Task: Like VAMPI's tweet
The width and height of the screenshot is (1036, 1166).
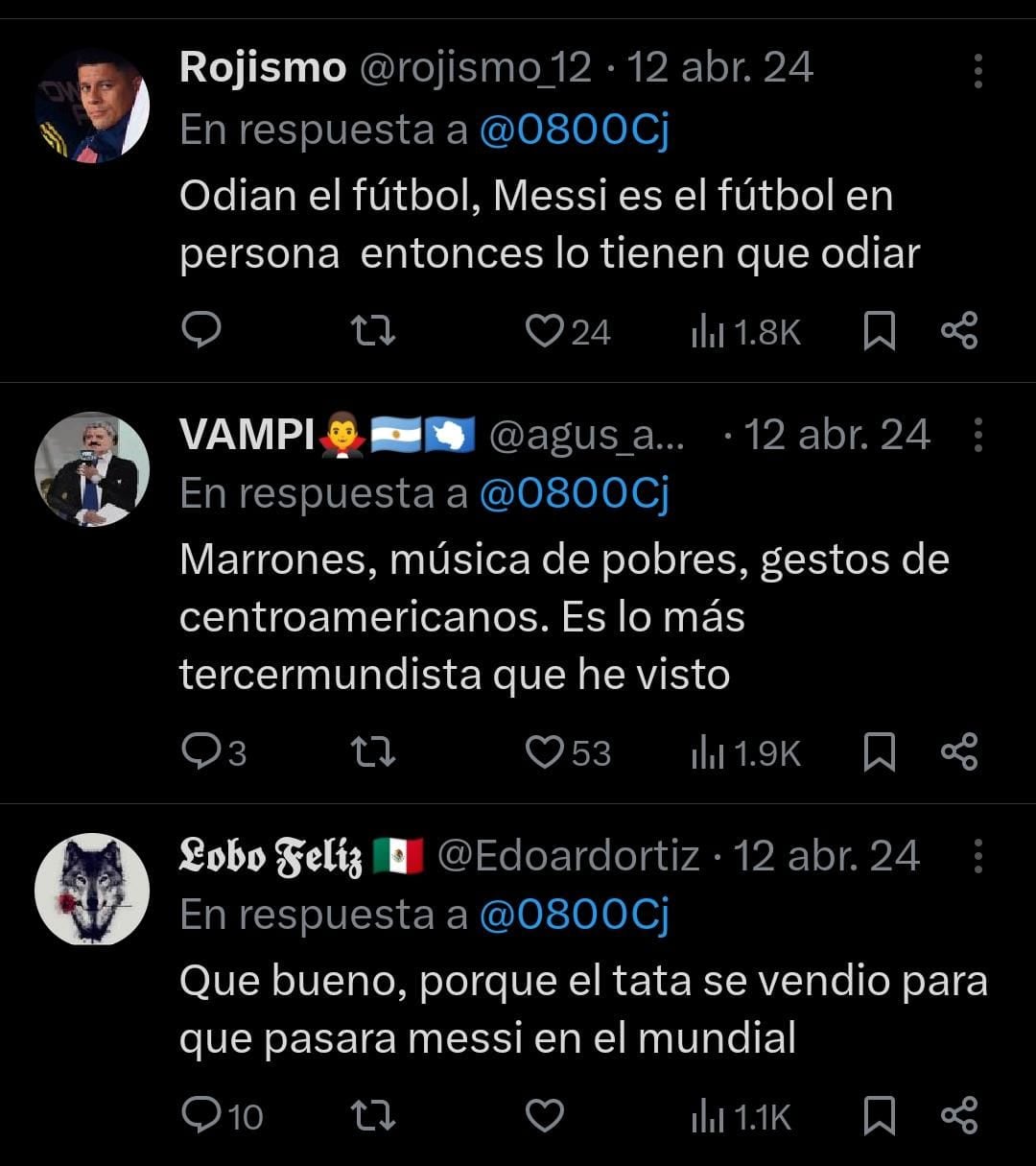Action: (x=545, y=752)
